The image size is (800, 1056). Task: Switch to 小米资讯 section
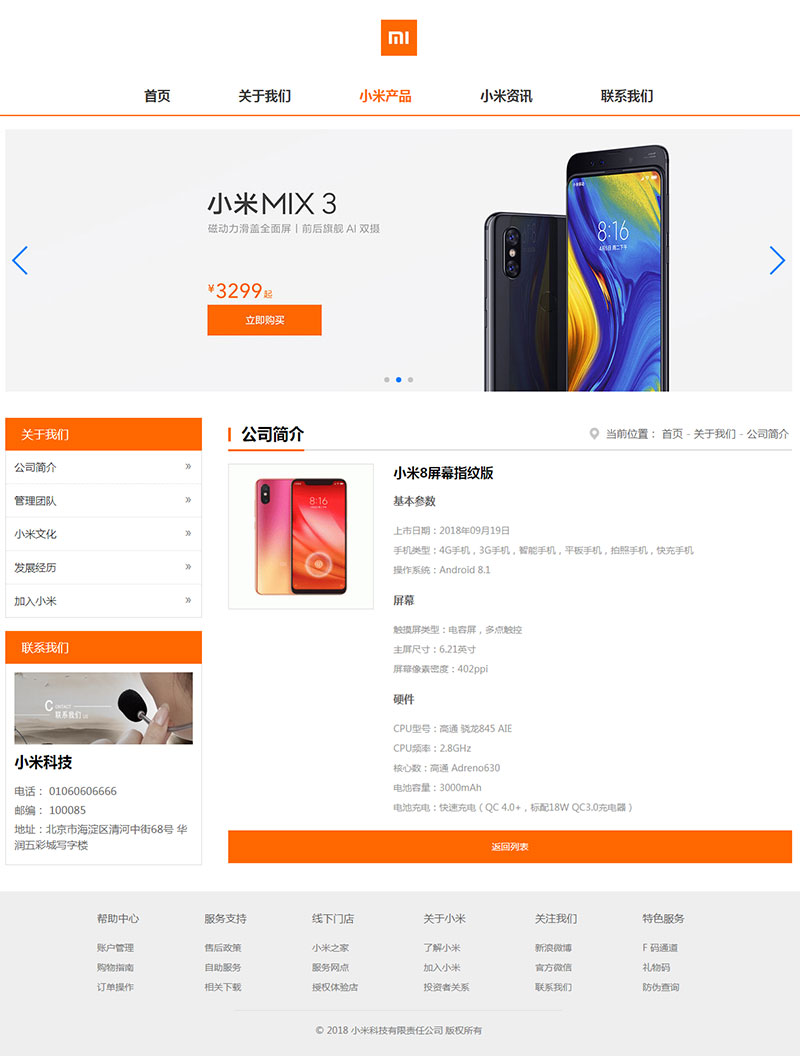point(505,96)
